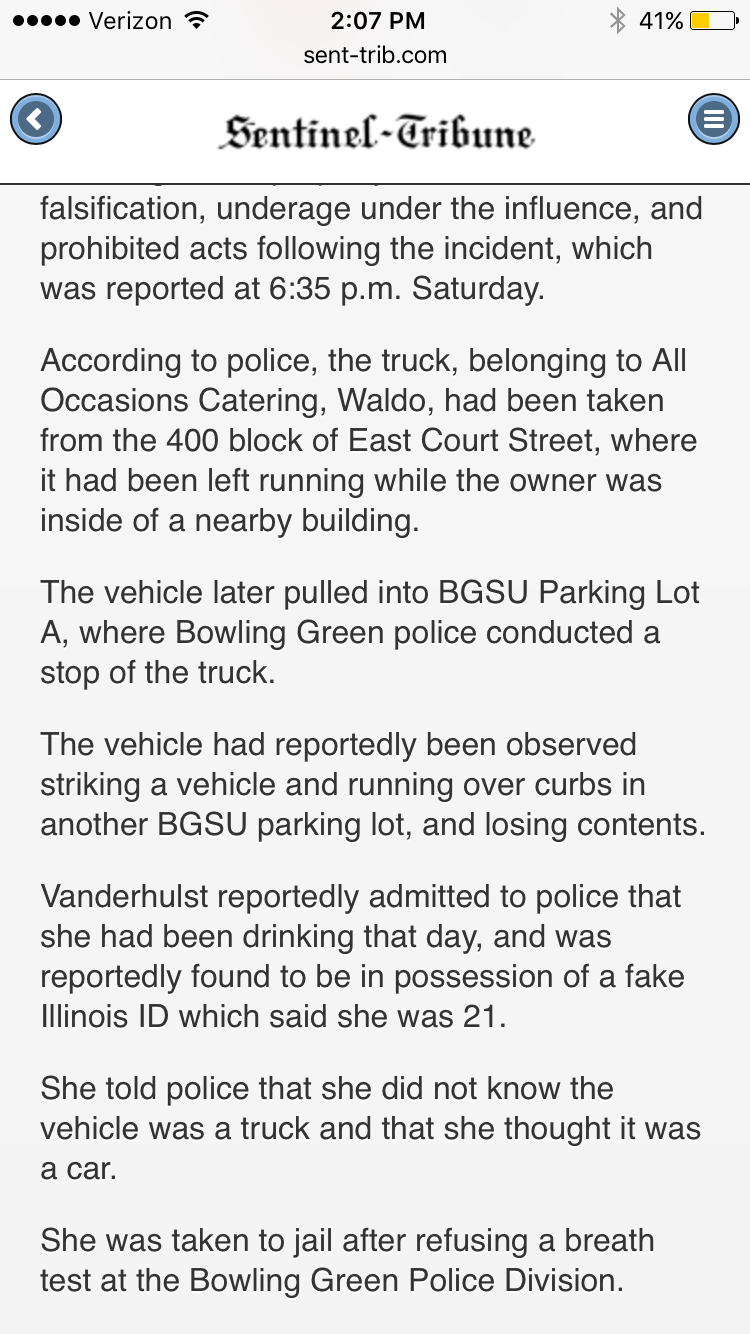This screenshot has height=1334, width=750.
Task: Tap the sent-trib.com address bar
Action: [x=375, y=55]
